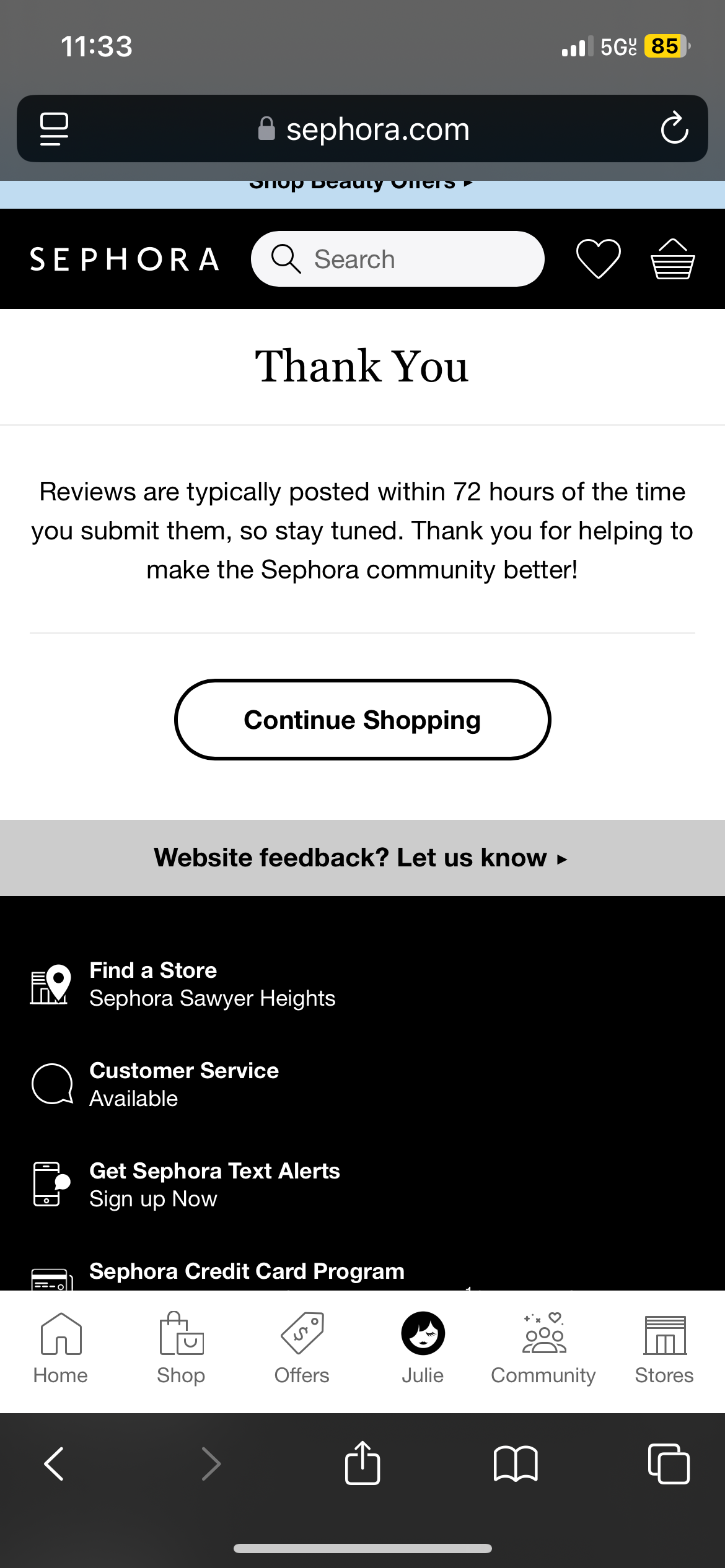Screen dimensions: 725x1568
Task: Open the Loves heart icon
Action: [x=598, y=259]
